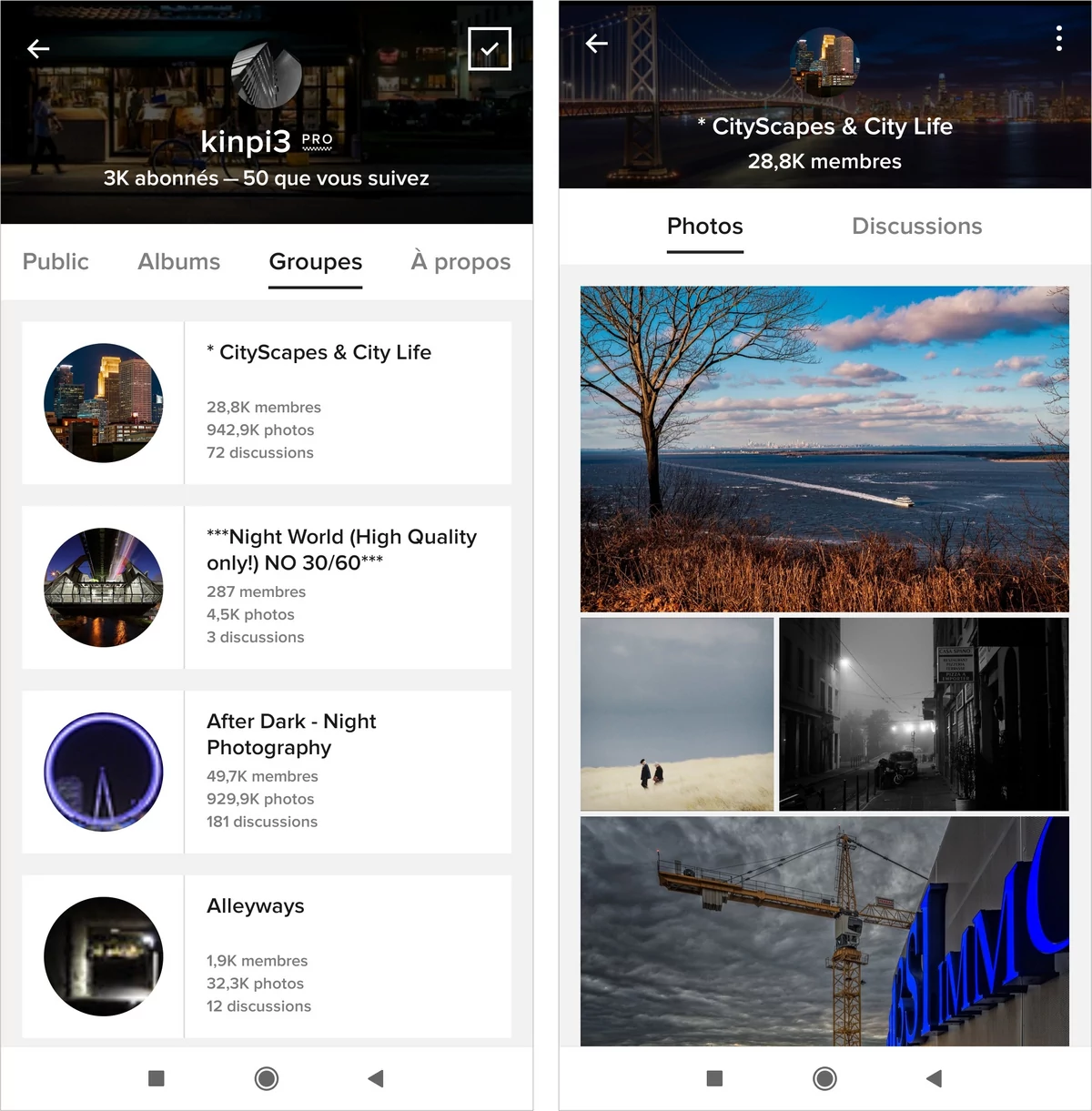Select the Photos tab in the group
Screen dimensions: 1092x1111
click(x=705, y=227)
